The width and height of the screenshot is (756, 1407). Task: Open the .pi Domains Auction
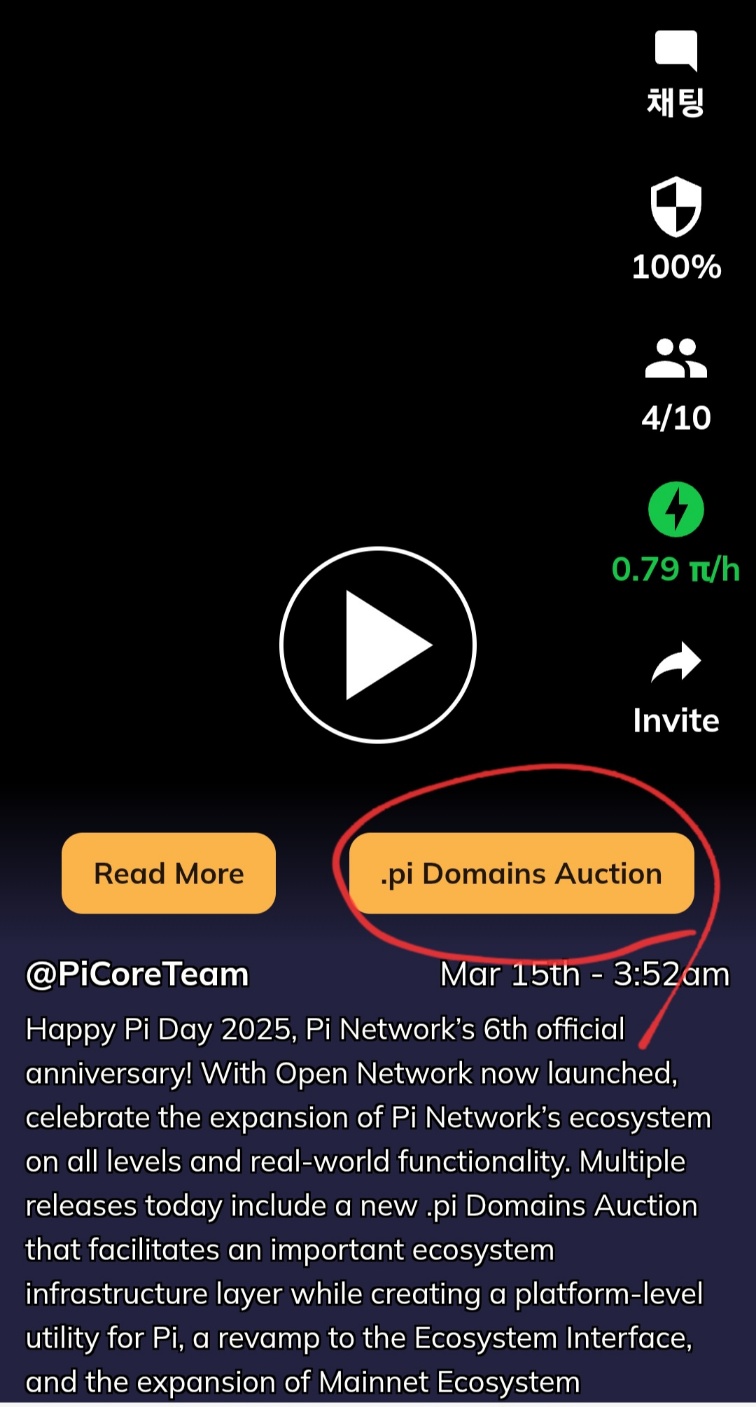[521, 873]
